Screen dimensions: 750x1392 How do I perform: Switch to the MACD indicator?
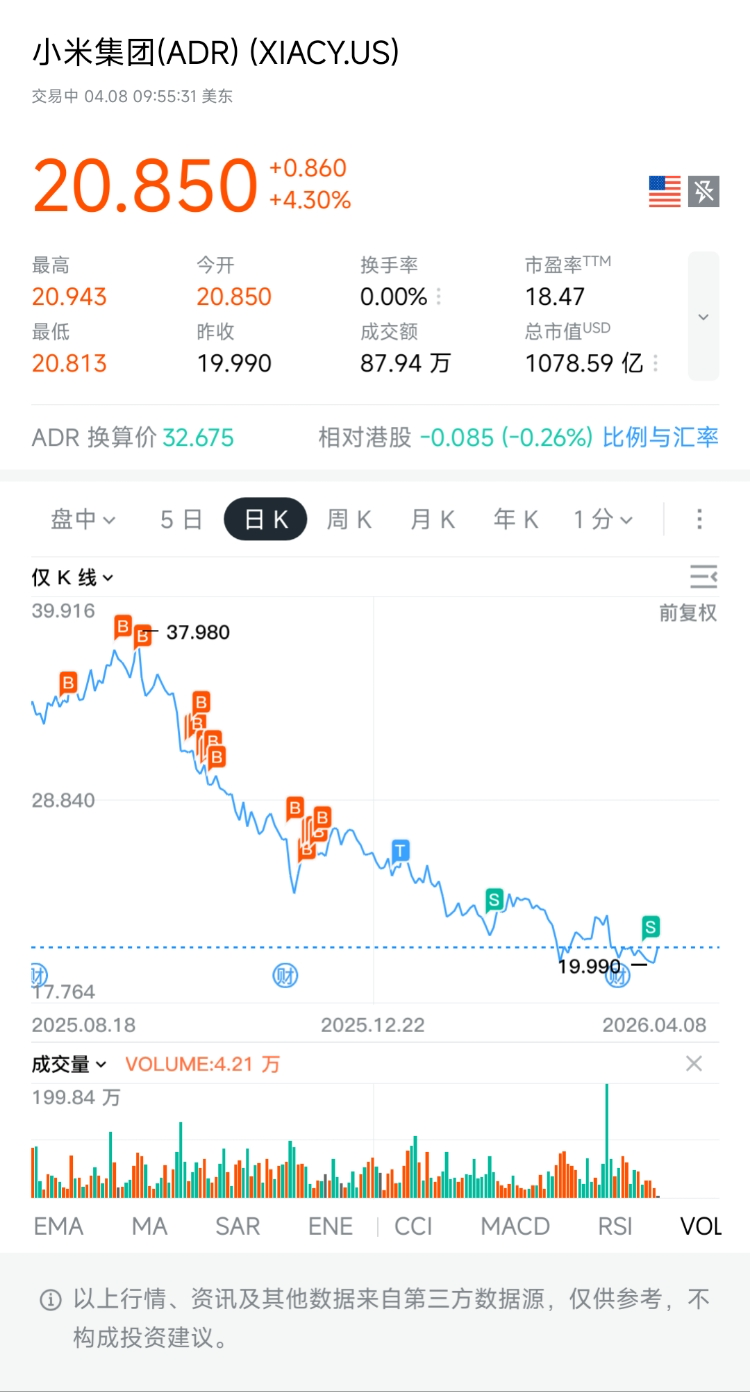pos(515,1226)
